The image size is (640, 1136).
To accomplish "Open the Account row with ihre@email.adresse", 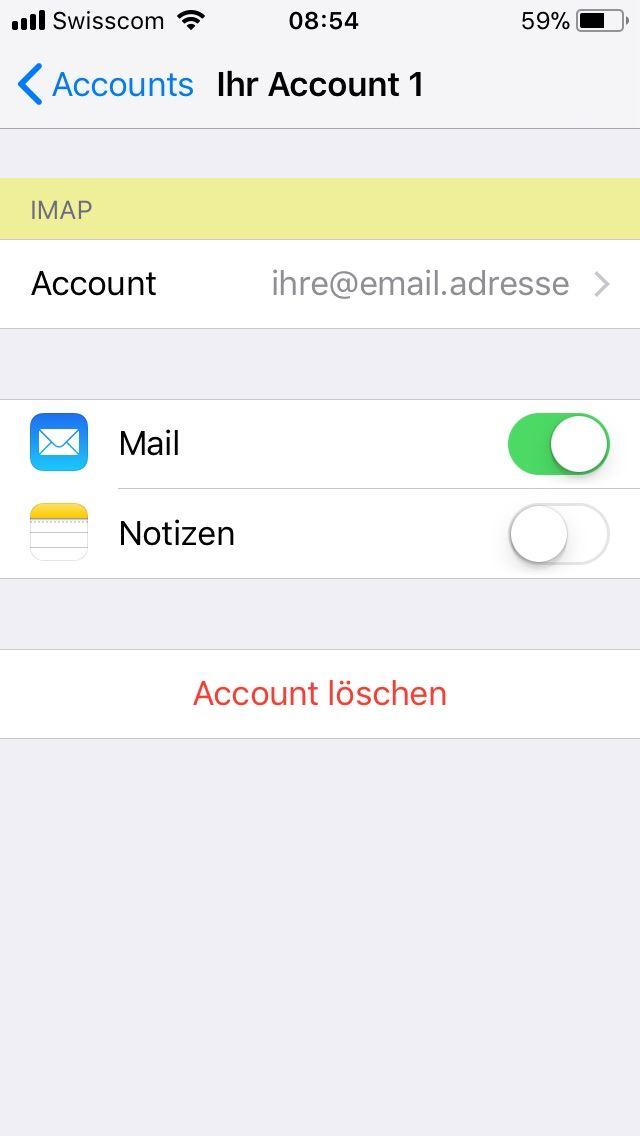I will [x=320, y=284].
